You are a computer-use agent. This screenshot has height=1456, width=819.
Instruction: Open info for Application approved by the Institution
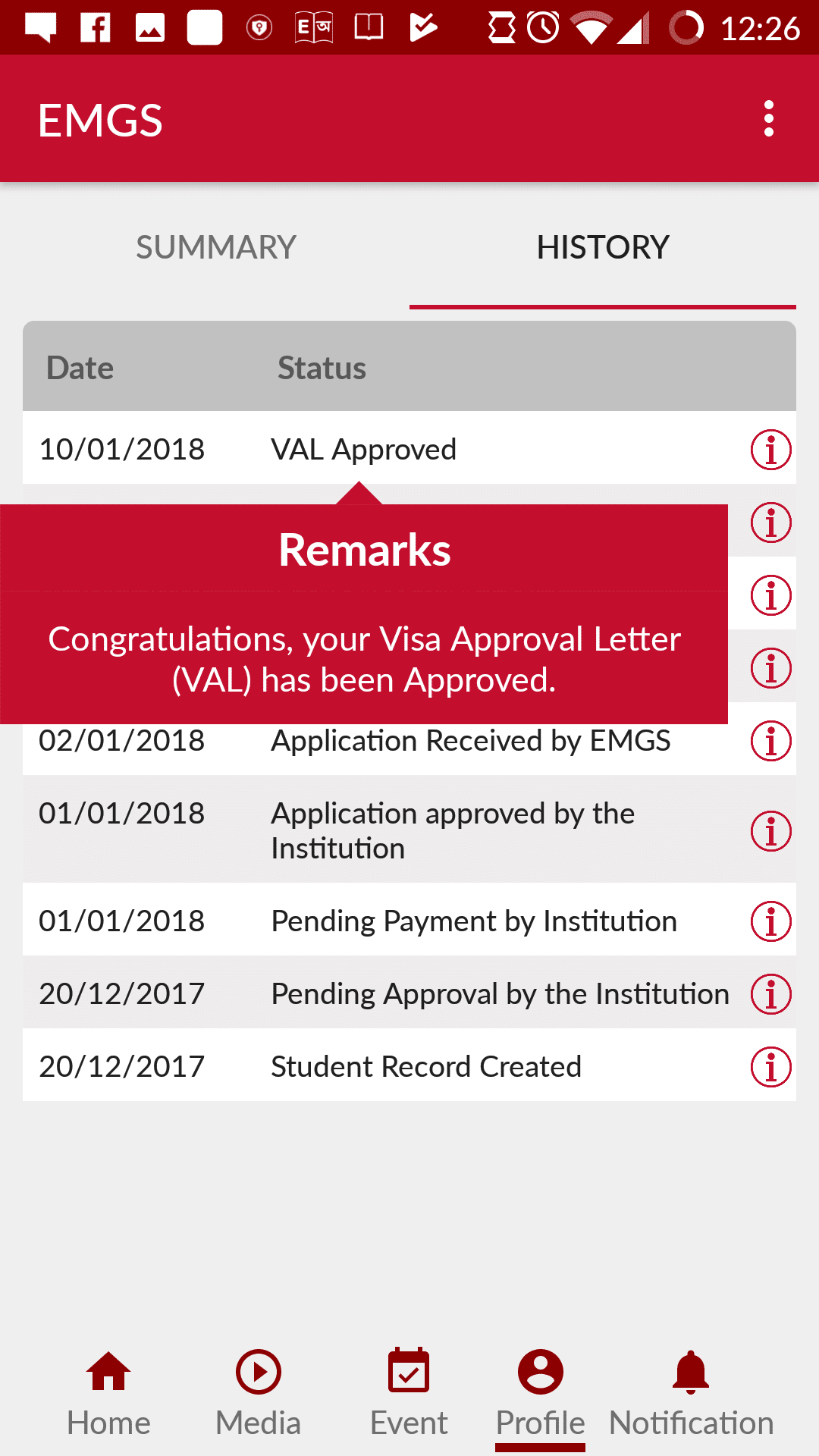pos(770,831)
